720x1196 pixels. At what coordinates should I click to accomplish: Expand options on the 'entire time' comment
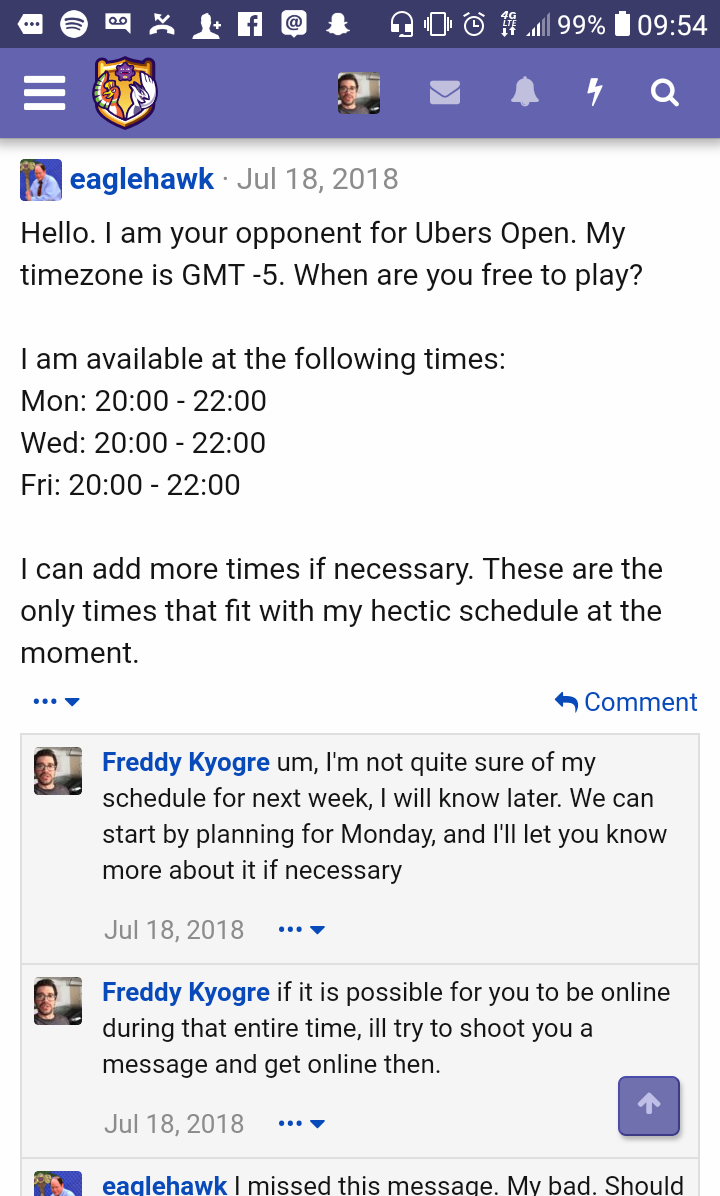pos(302,1123)
